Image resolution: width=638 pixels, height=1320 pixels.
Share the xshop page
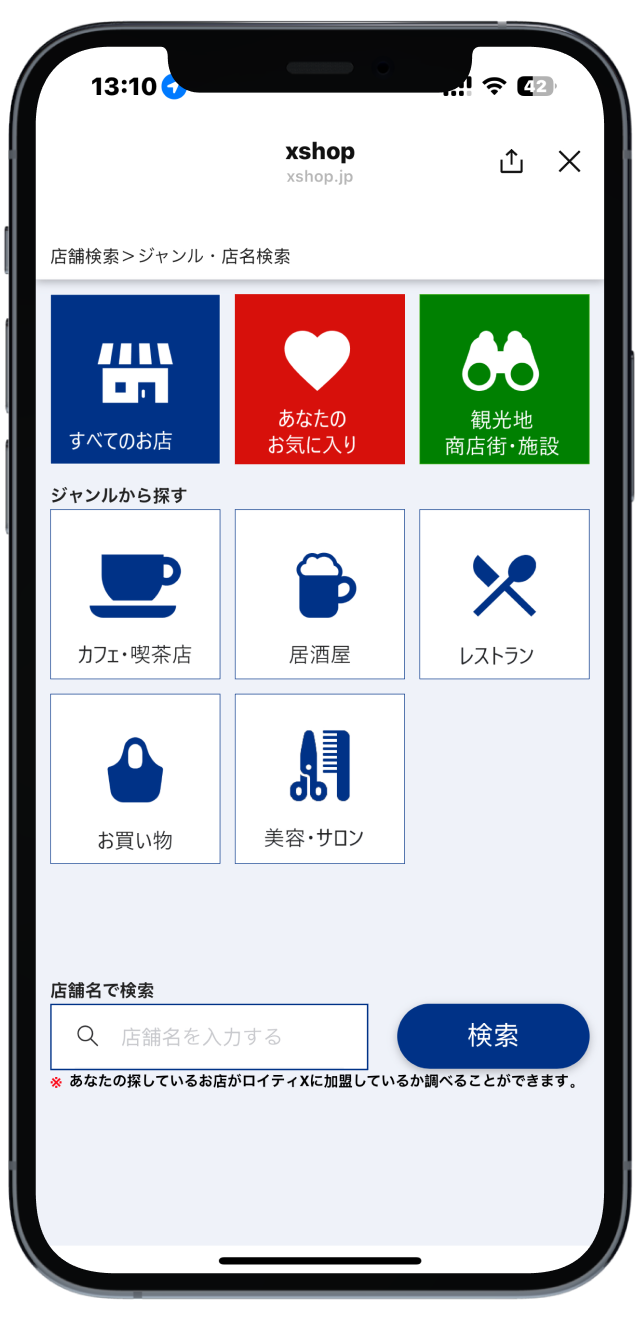pos(511,162)
